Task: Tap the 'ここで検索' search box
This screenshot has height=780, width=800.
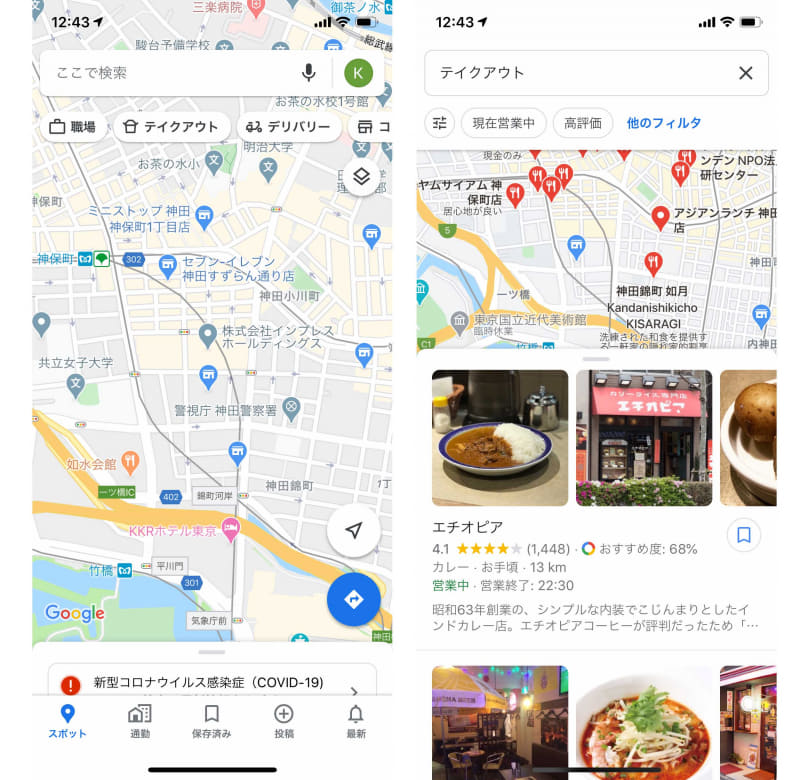Action: click(170, 73)
